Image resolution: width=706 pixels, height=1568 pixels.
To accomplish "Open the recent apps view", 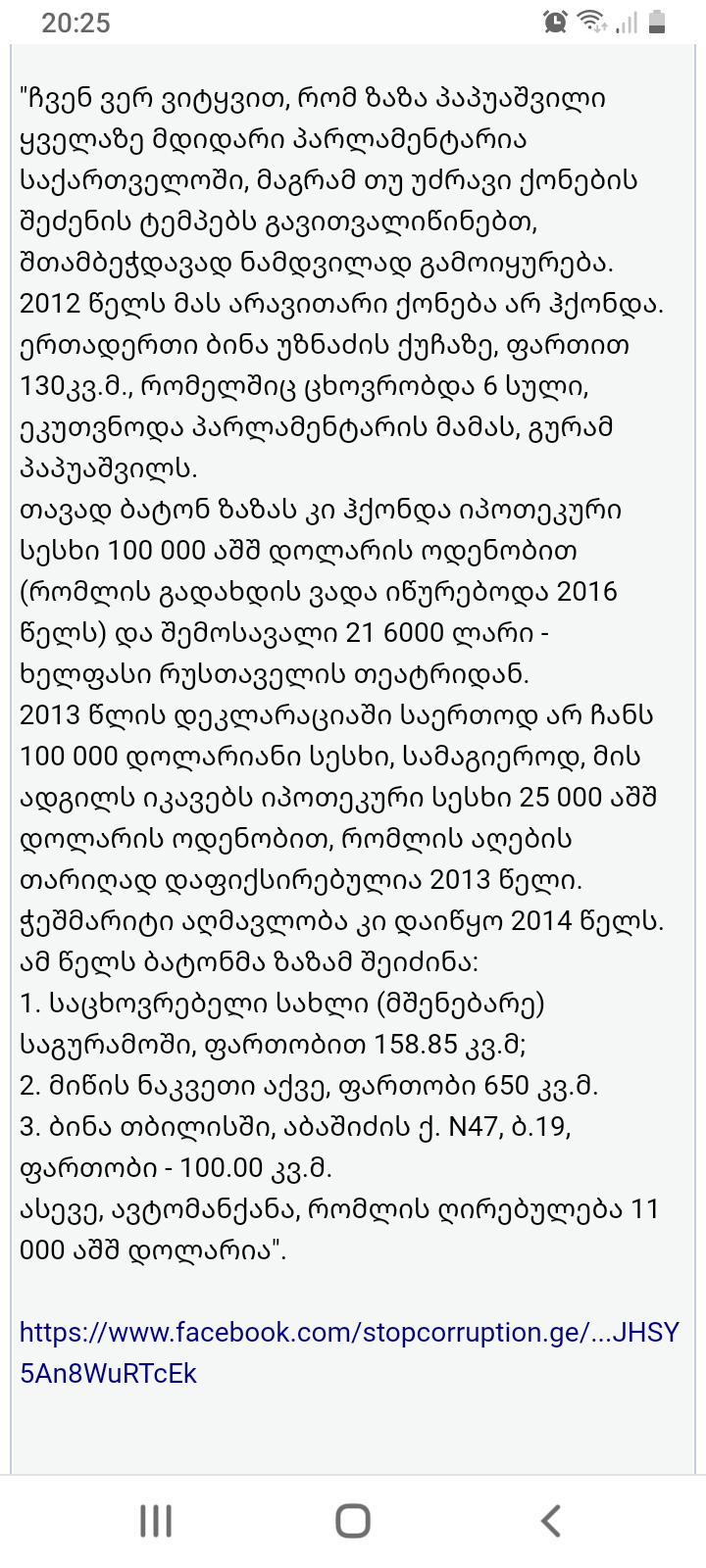I will pyautogui.click(x=156, y=1521).
